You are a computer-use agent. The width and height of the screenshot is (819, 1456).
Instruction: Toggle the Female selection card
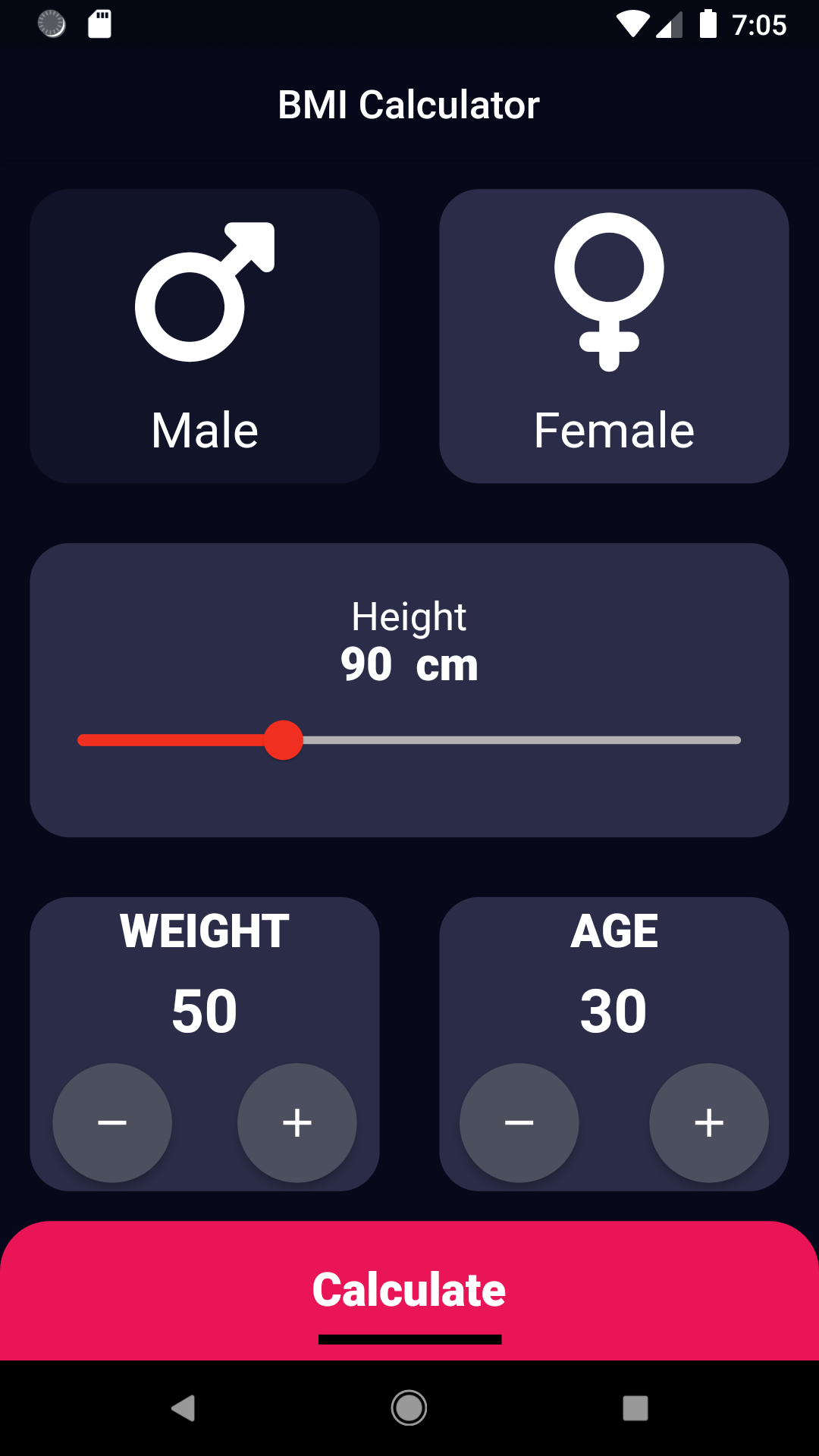(x=614, y=336)
